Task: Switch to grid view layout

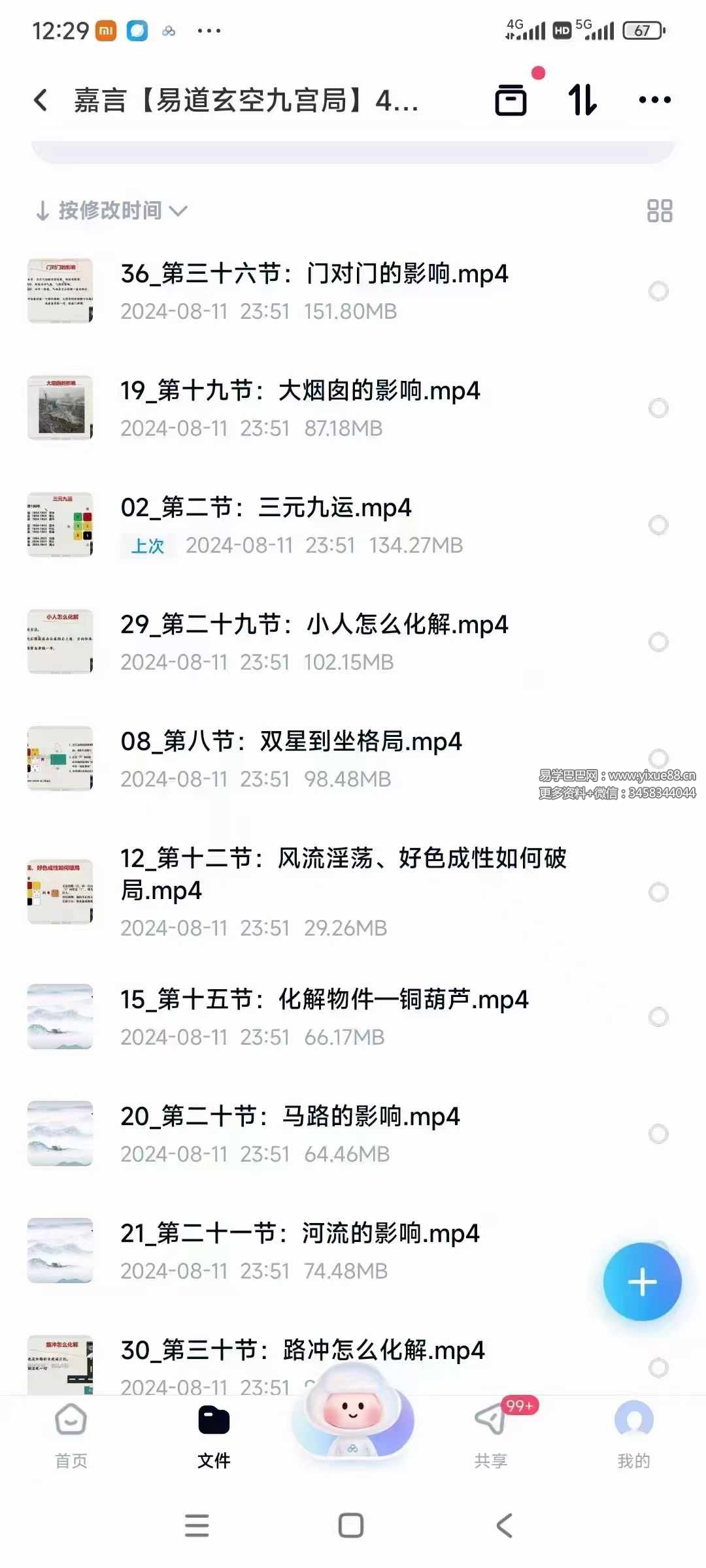Action: [660, 210]
